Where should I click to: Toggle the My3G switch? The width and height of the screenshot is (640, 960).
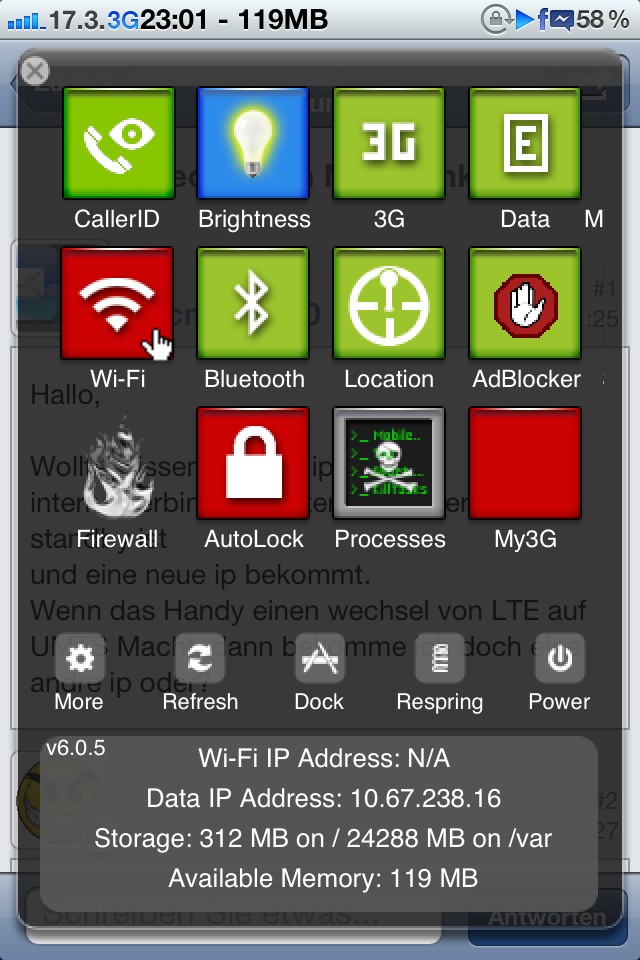[525, 463]
